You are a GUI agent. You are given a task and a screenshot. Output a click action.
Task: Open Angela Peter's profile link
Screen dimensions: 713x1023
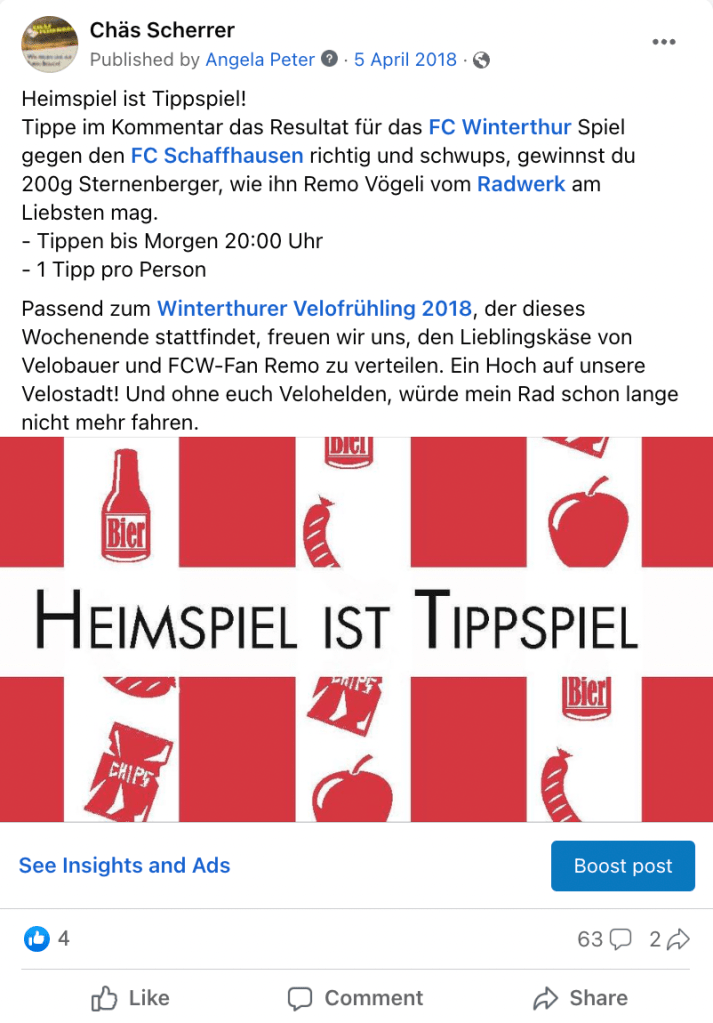(x=259, y=60)
